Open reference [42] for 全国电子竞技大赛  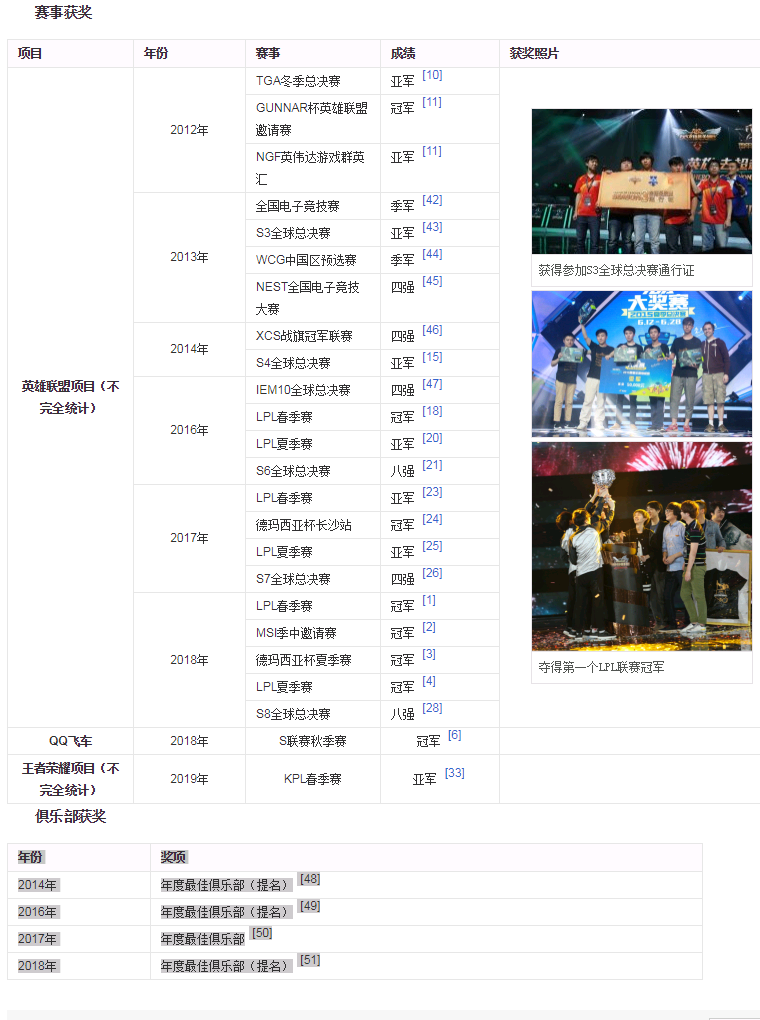pyautogui.click(x=432, y=201)
